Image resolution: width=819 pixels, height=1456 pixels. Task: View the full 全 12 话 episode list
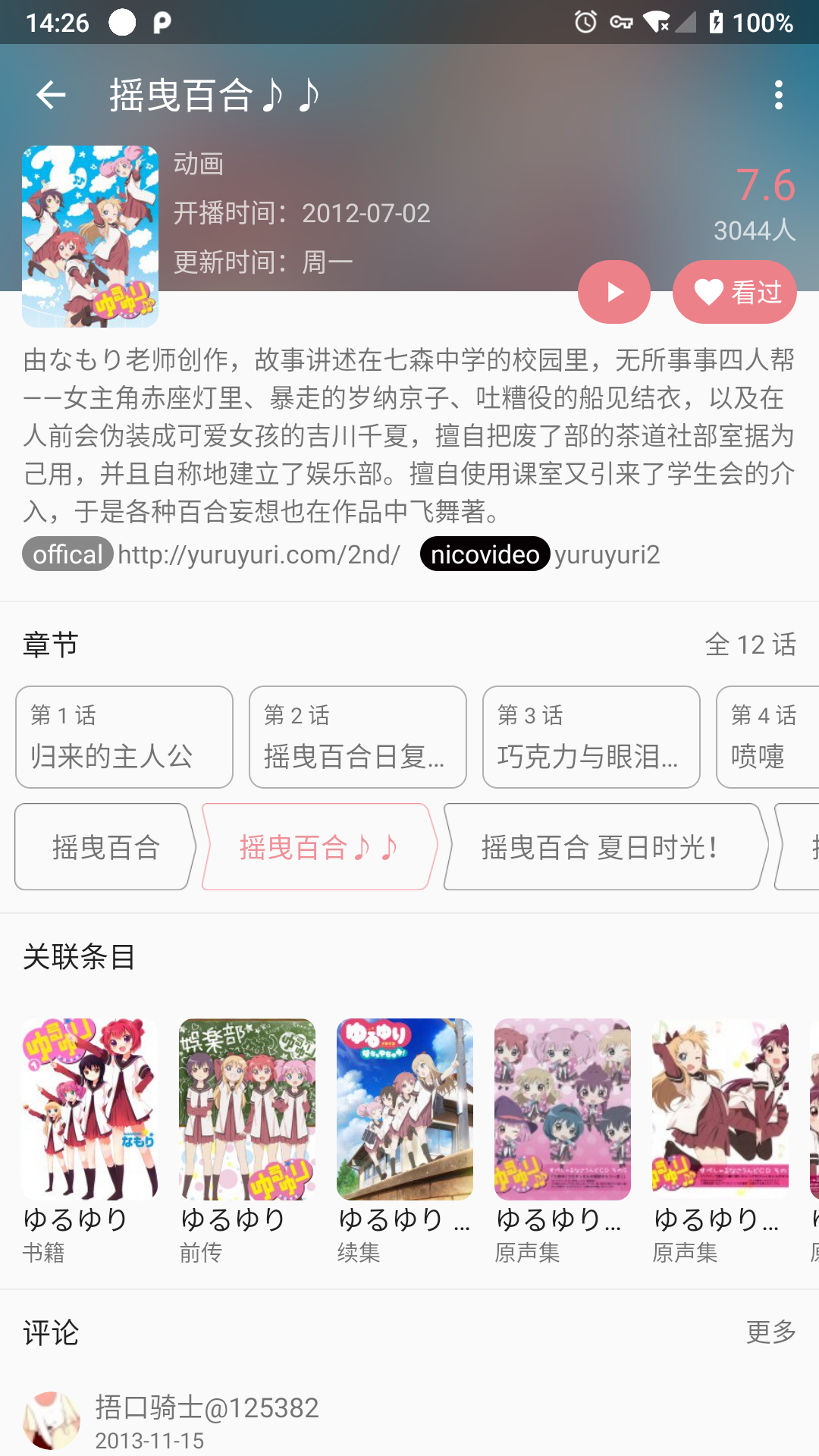pos(750,645)
